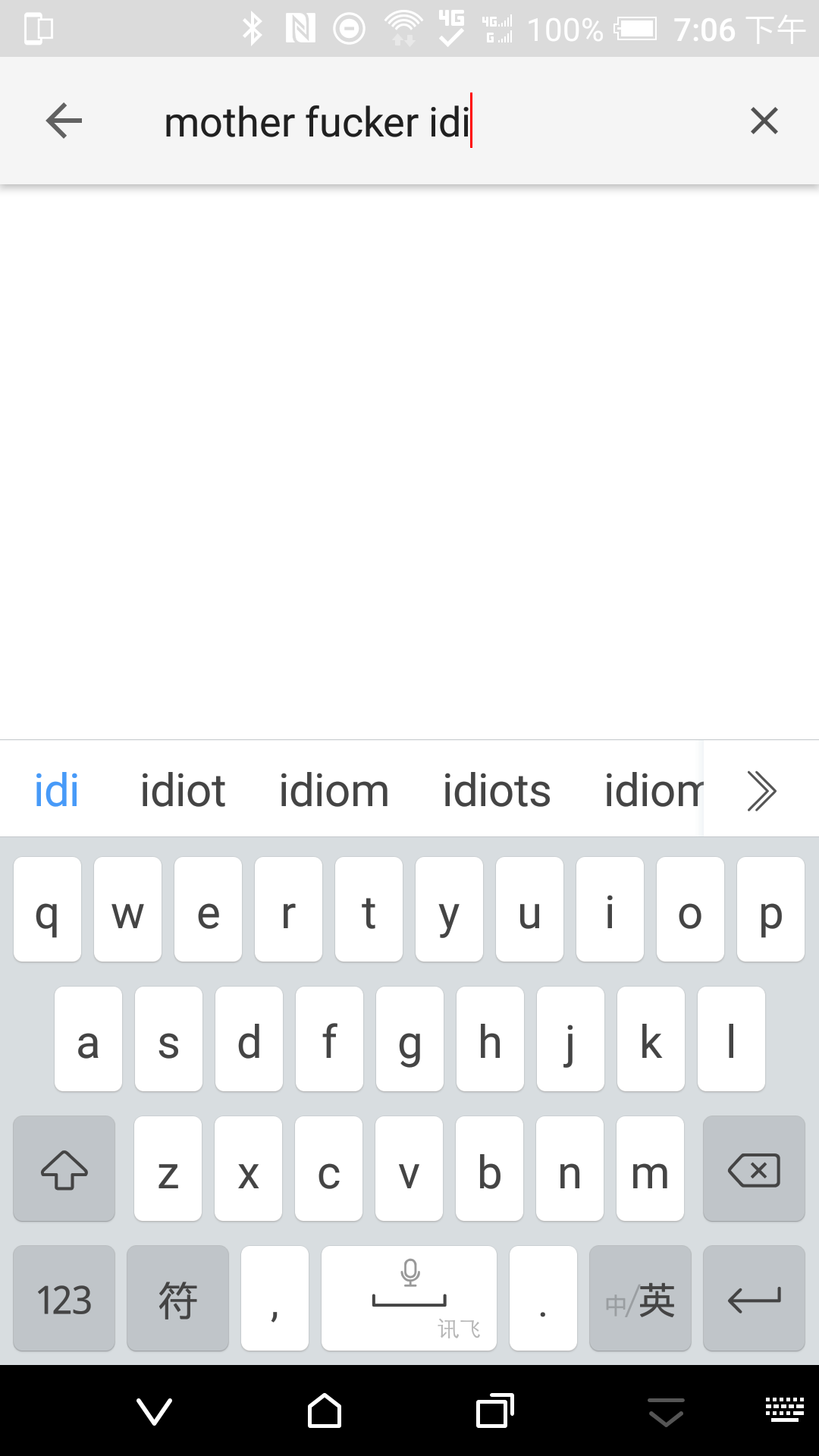Go back using the arrow icon
The width and height of the screenshot is (819, 1456).
[x=64, y=121]
